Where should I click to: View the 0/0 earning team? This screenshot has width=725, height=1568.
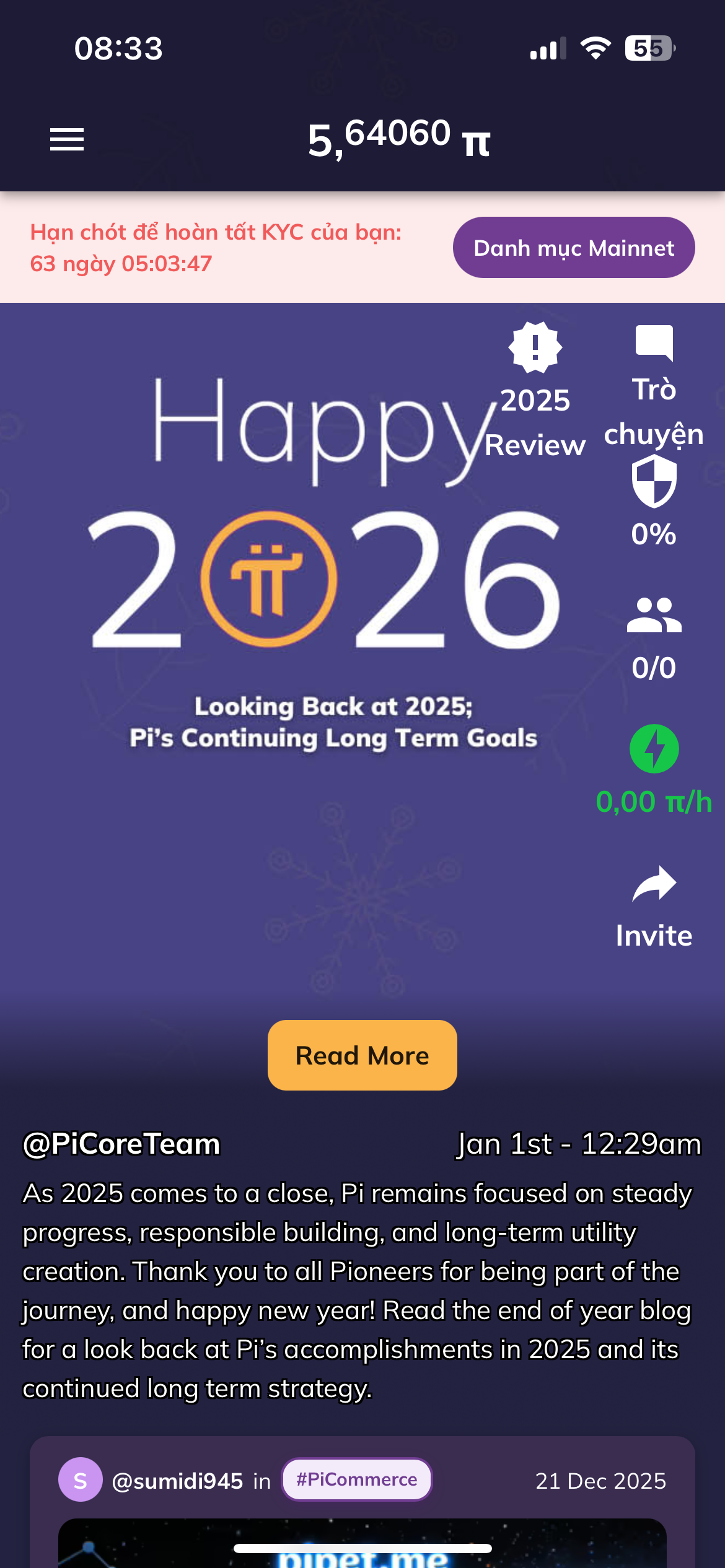point(654,638)
